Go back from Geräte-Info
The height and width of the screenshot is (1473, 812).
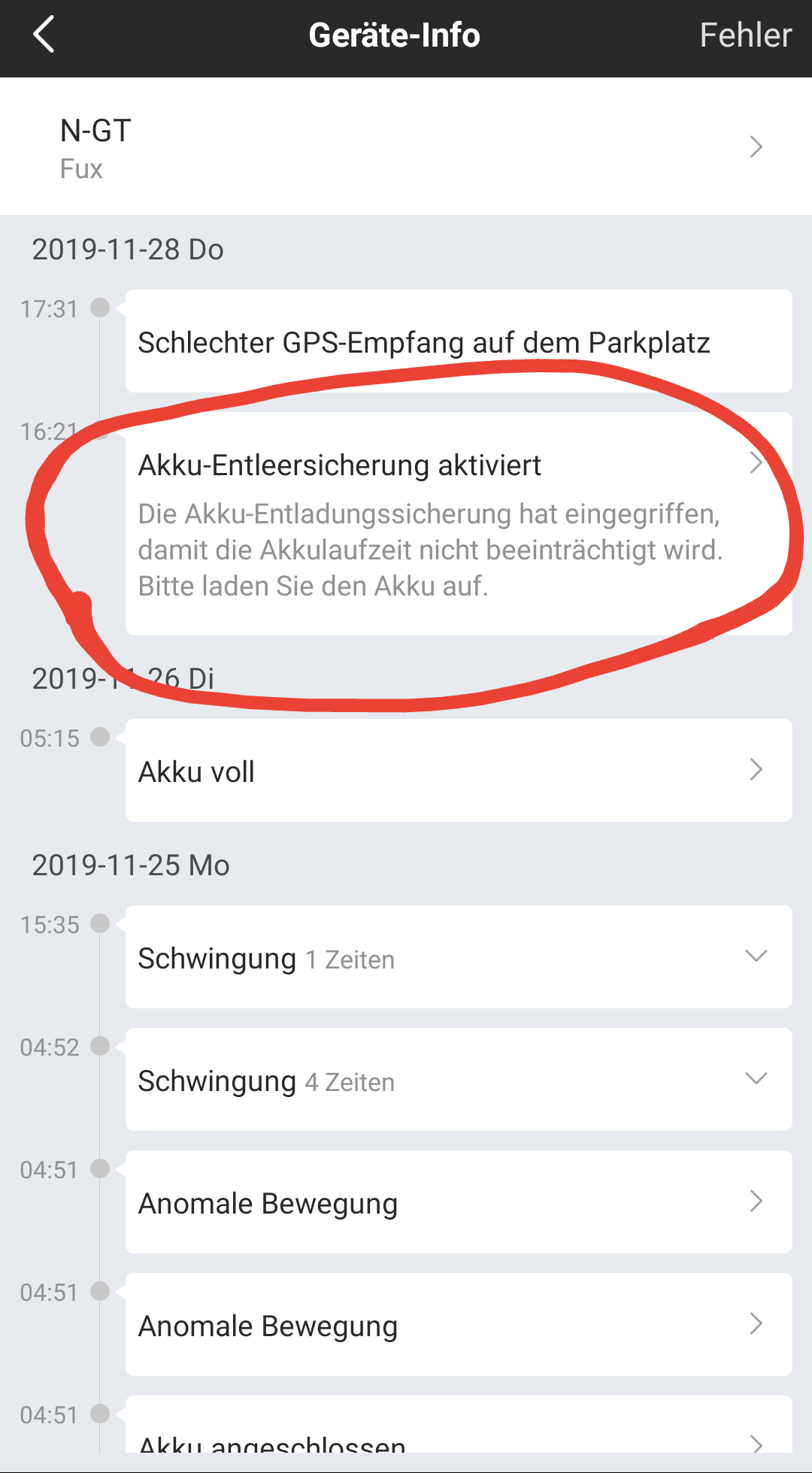pyautogui.click(x=44, y=35)
